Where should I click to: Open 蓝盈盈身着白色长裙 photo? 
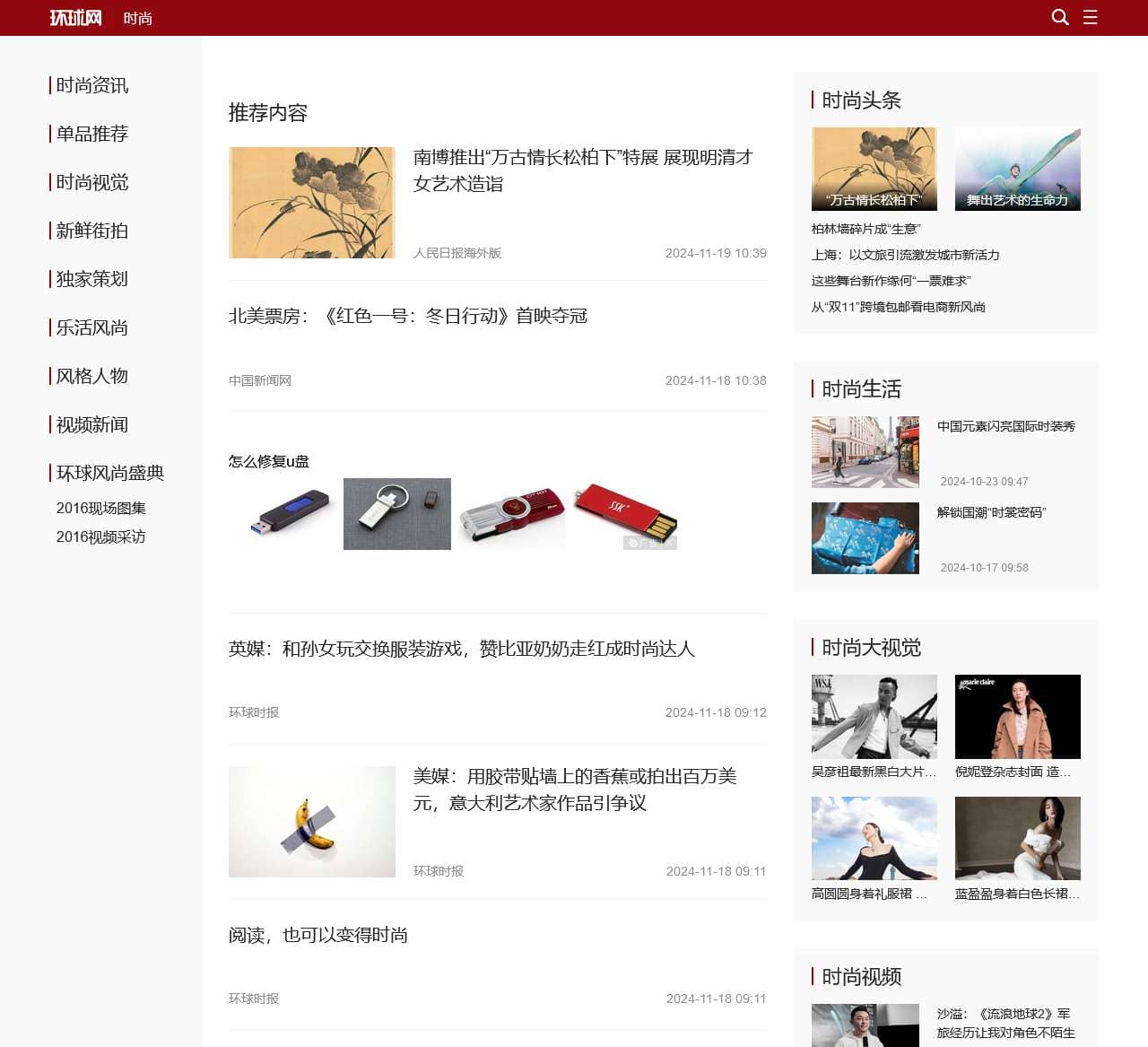point(1017,838)
